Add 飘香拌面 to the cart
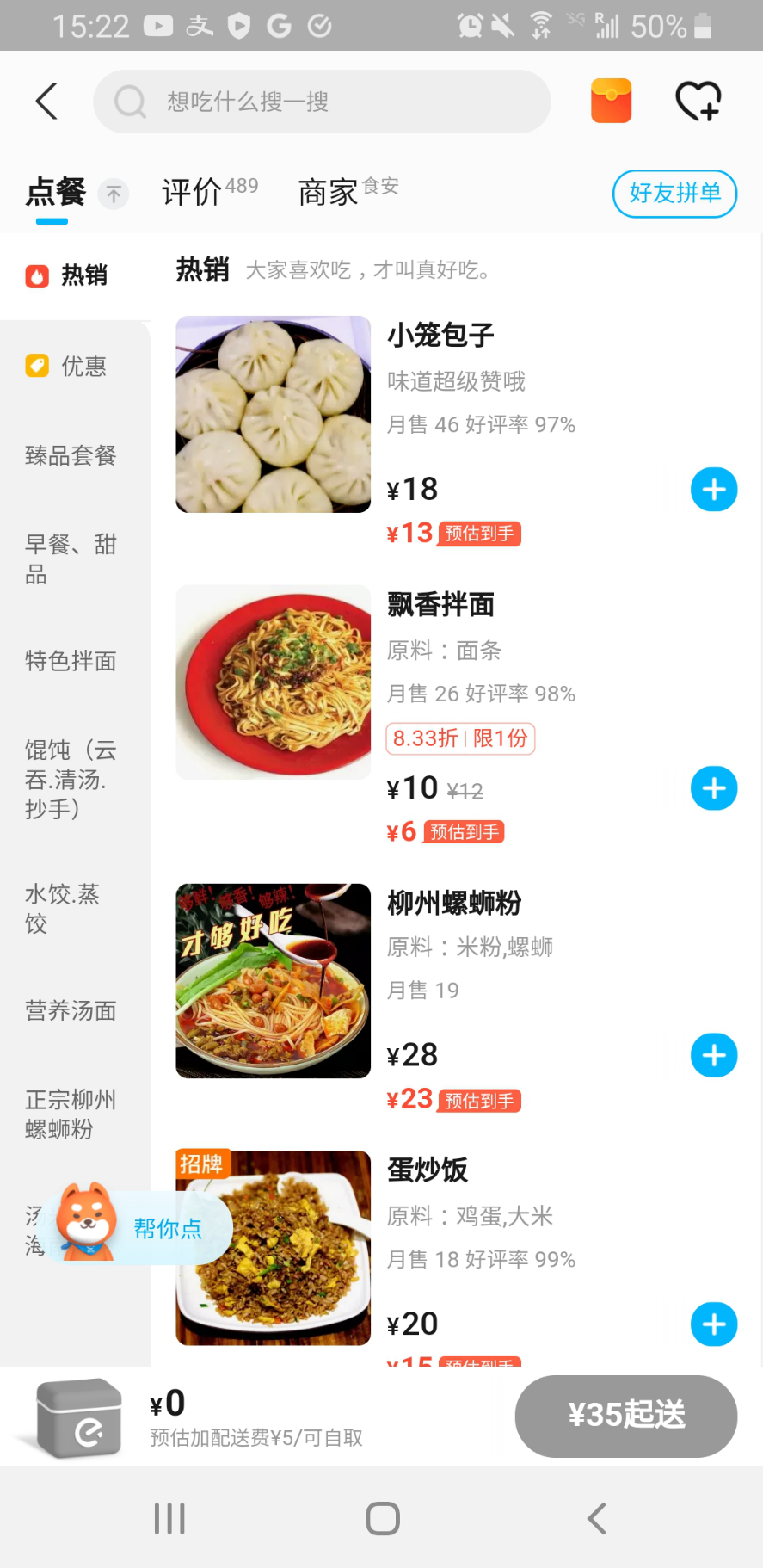This screenshot has width=763, height=1568. pyautogui.click(x=714, y=788)
